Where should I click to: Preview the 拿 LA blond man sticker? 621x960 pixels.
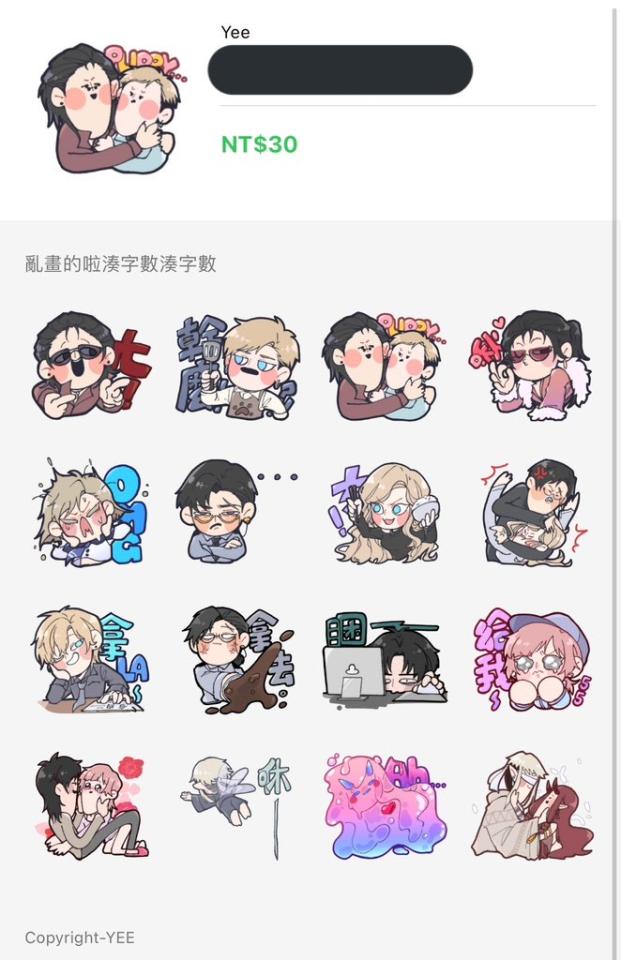pyautogui.click(x=91, y=659)
